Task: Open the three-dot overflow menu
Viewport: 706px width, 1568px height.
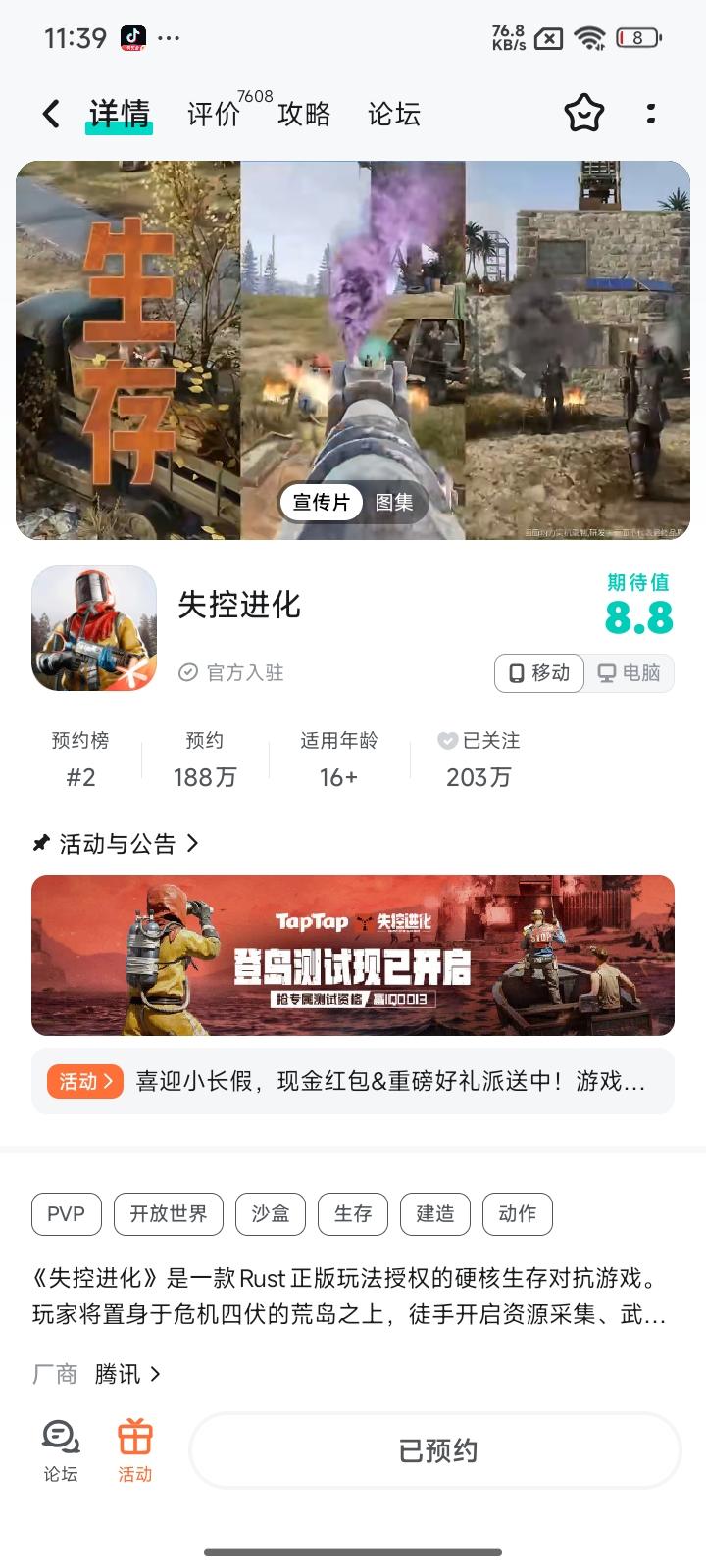Action: tap(651, 115)
